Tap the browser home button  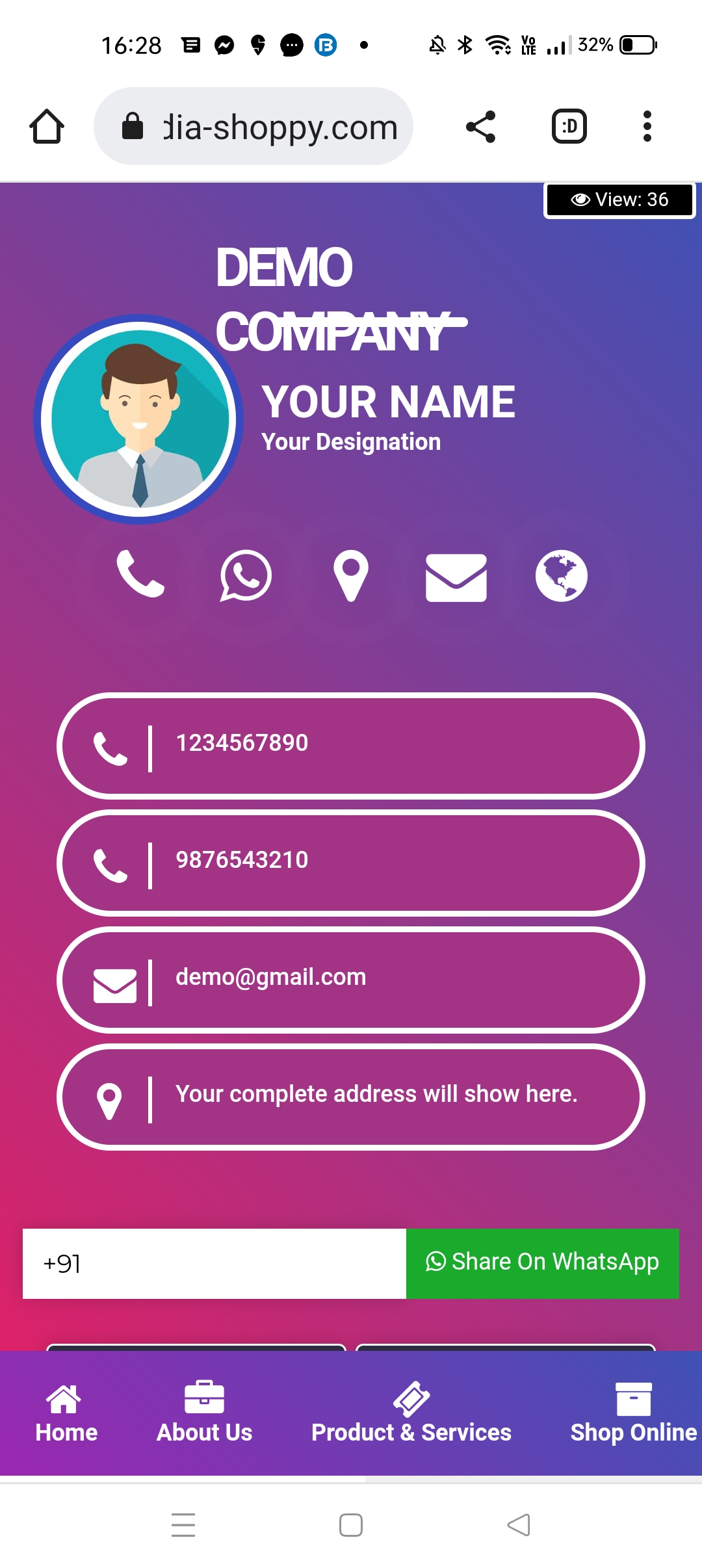pyautogui.click(x=47, y=126)
